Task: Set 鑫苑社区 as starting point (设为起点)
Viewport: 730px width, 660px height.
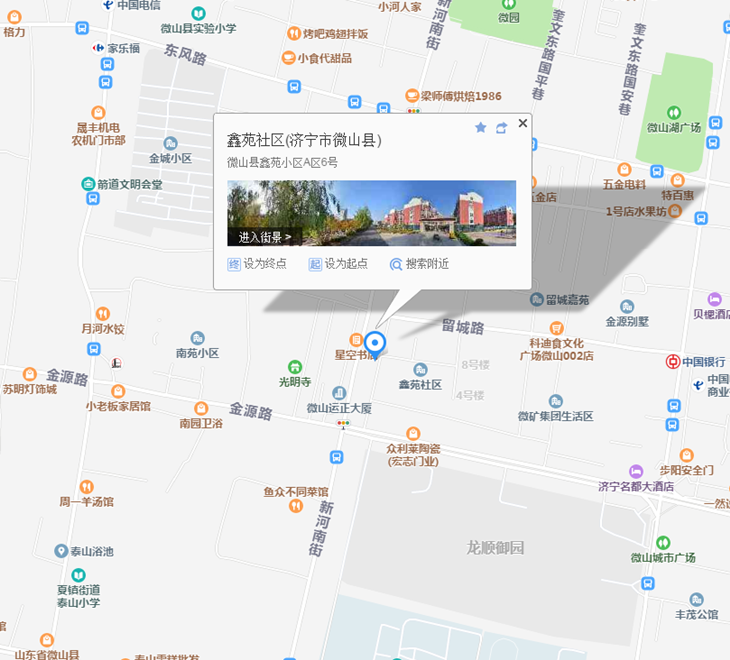Action: [338, 264]
